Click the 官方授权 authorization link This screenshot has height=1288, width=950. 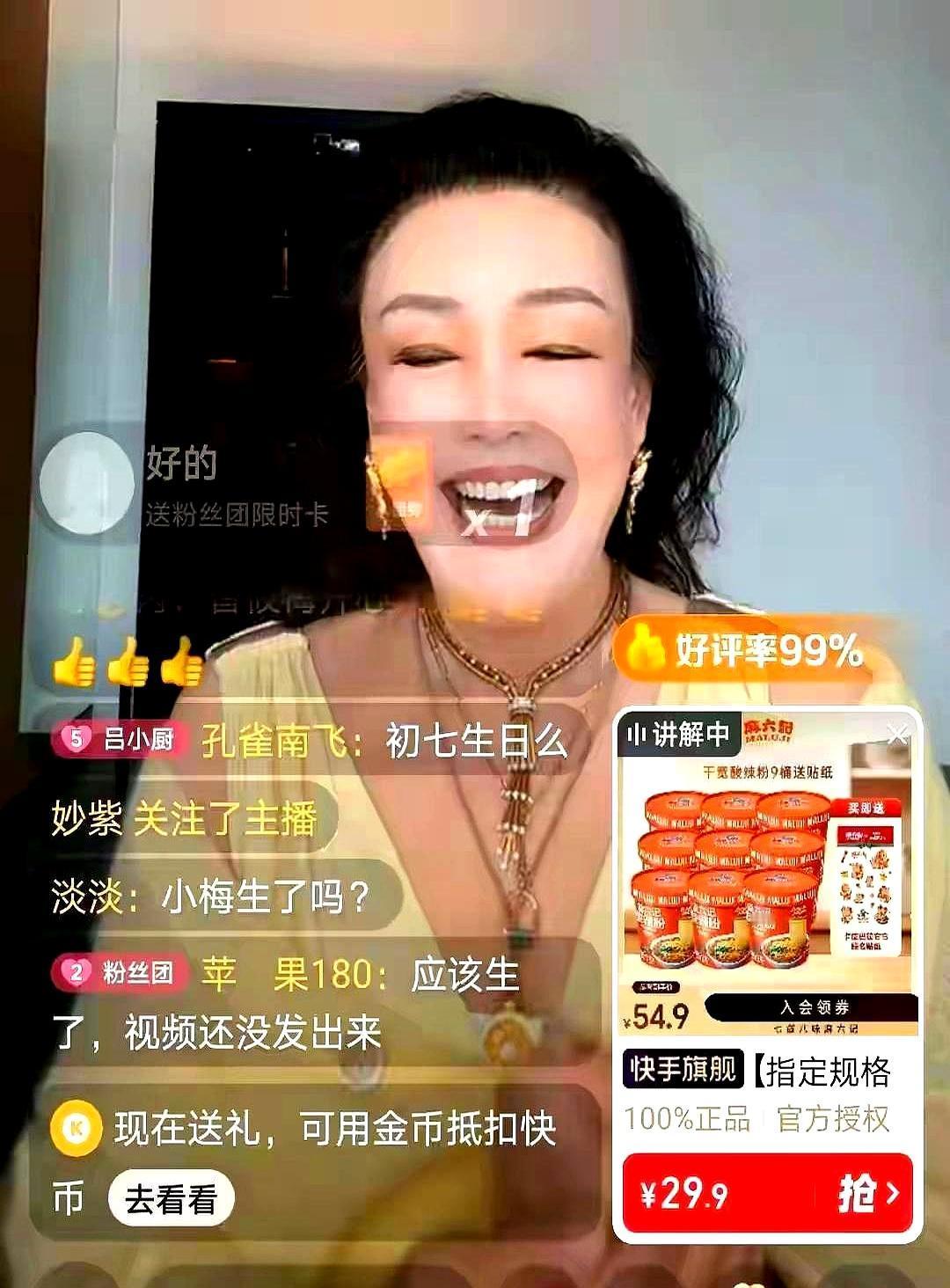pos(832,1118)
